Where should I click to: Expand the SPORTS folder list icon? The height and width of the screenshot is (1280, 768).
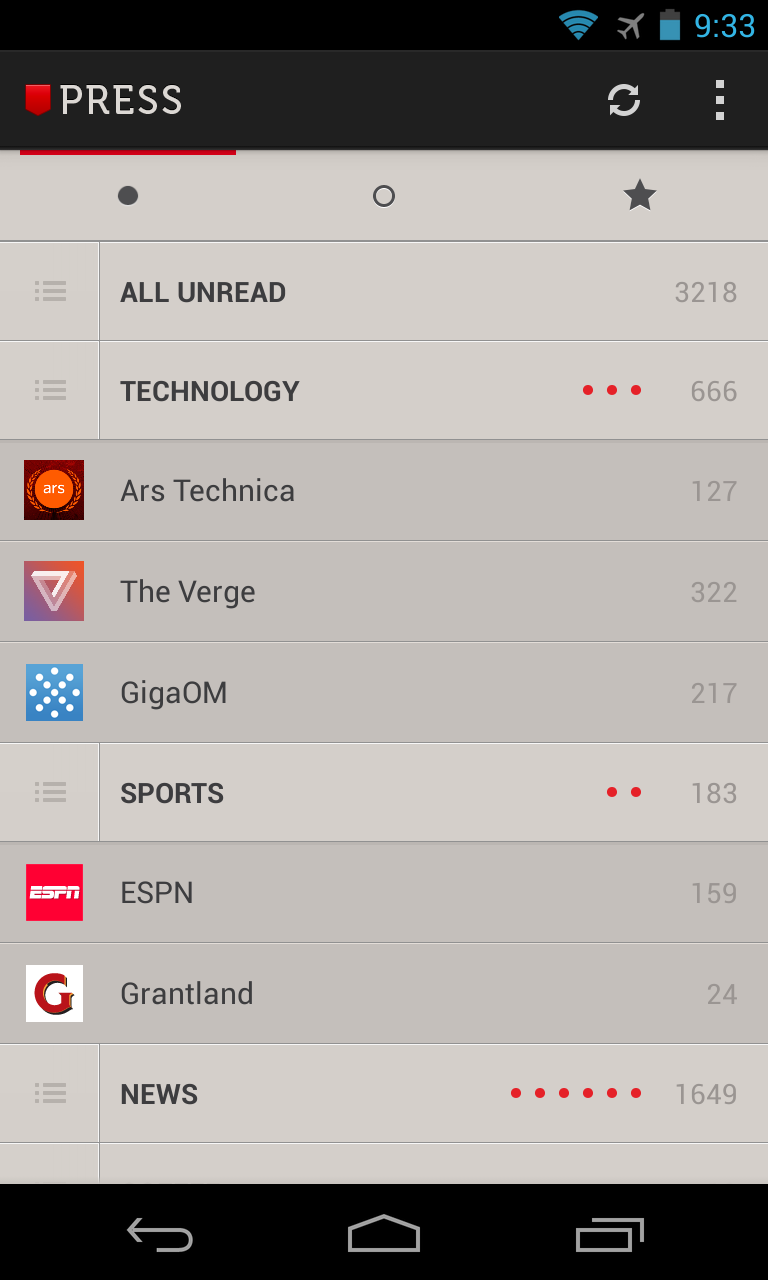(x=49, y=792)
